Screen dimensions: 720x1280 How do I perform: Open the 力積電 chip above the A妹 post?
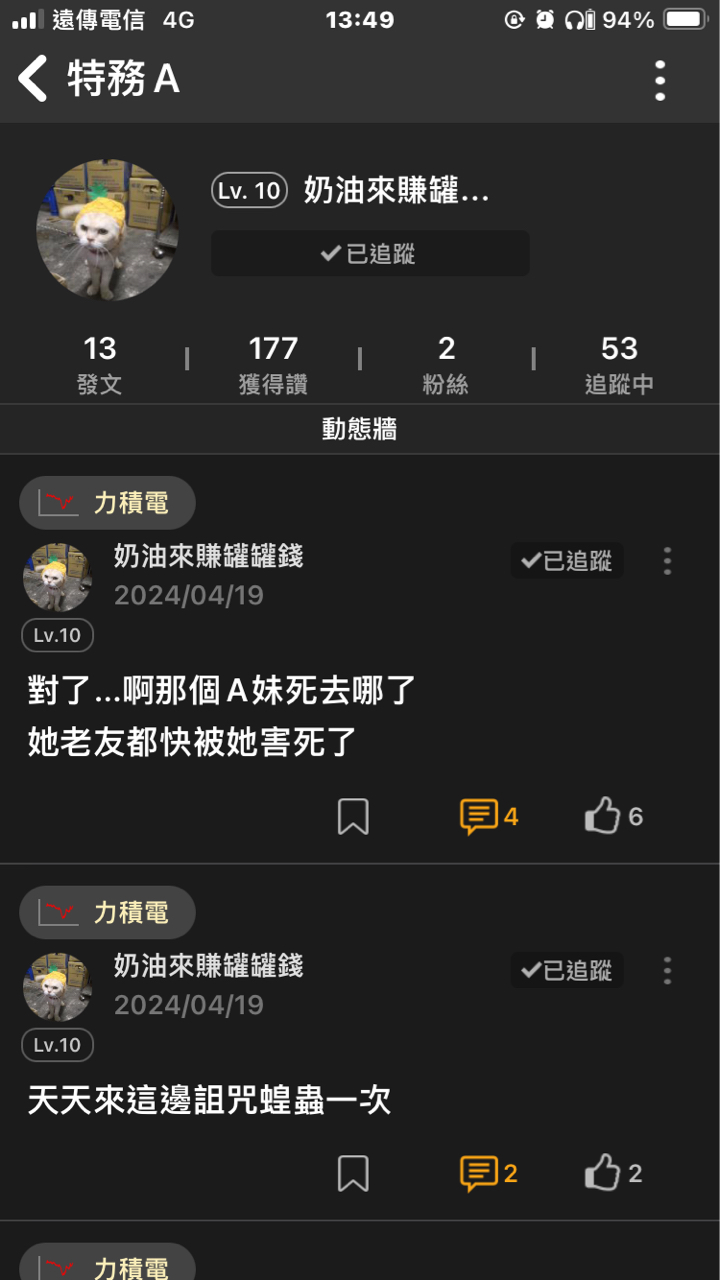click(x=108, y=503)
